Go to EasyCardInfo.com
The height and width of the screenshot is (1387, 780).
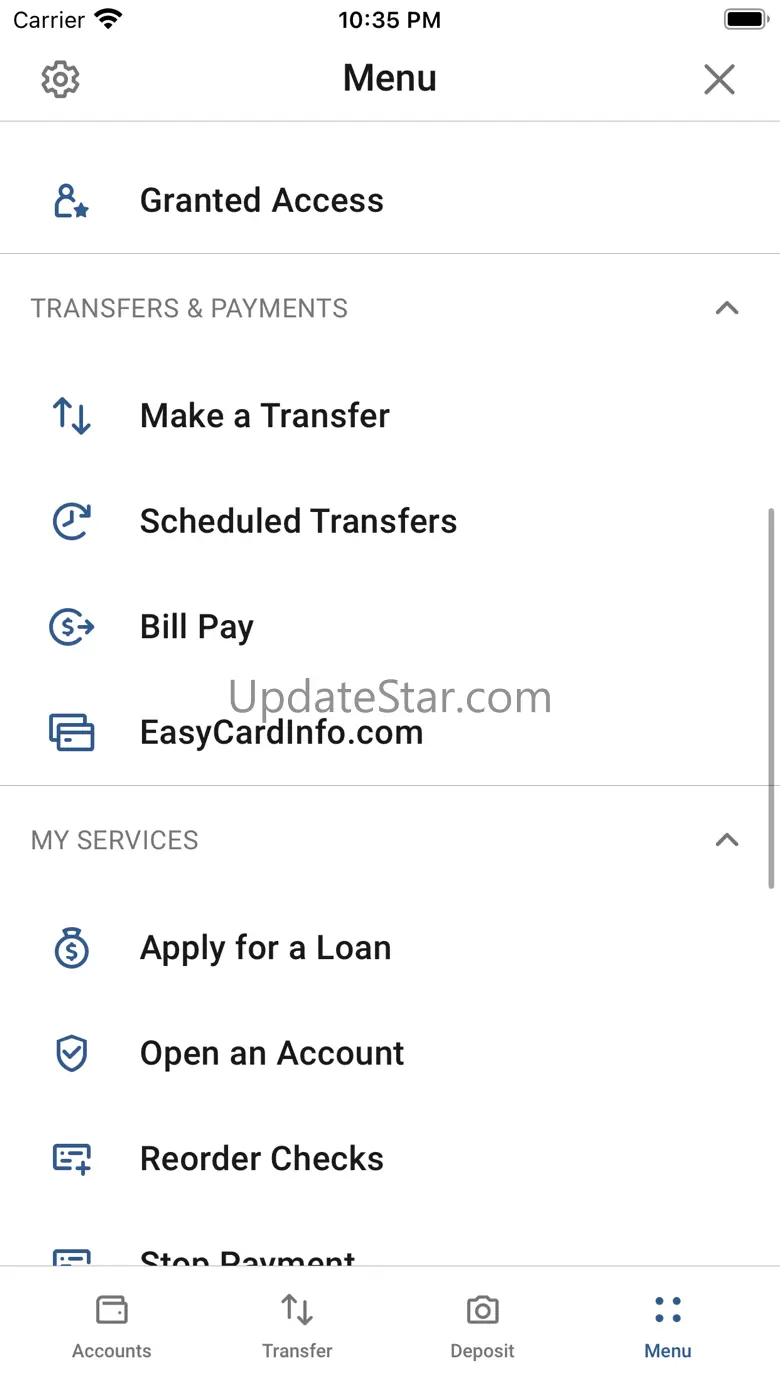click(281, 732)
